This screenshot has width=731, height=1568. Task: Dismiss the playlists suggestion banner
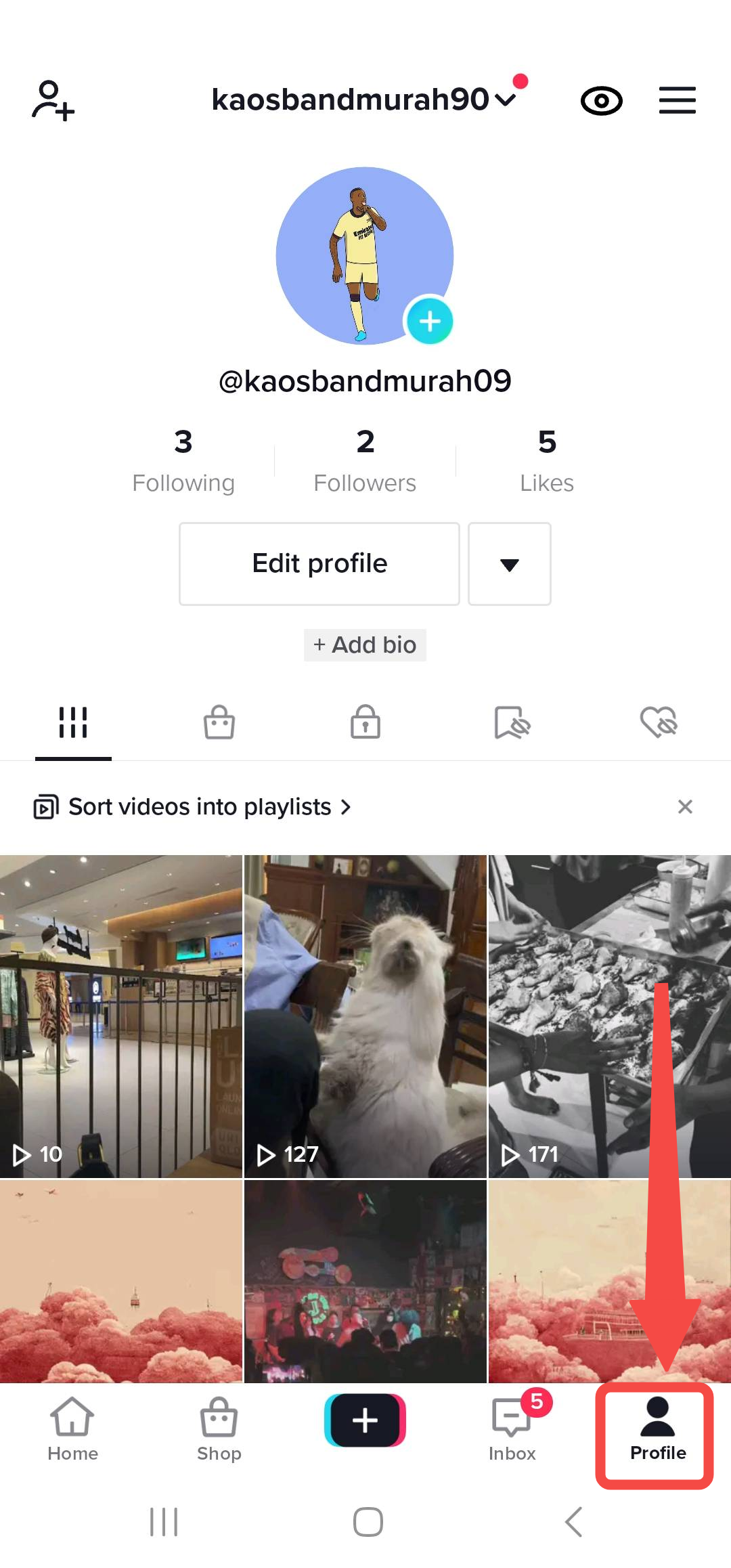[685, 806]
